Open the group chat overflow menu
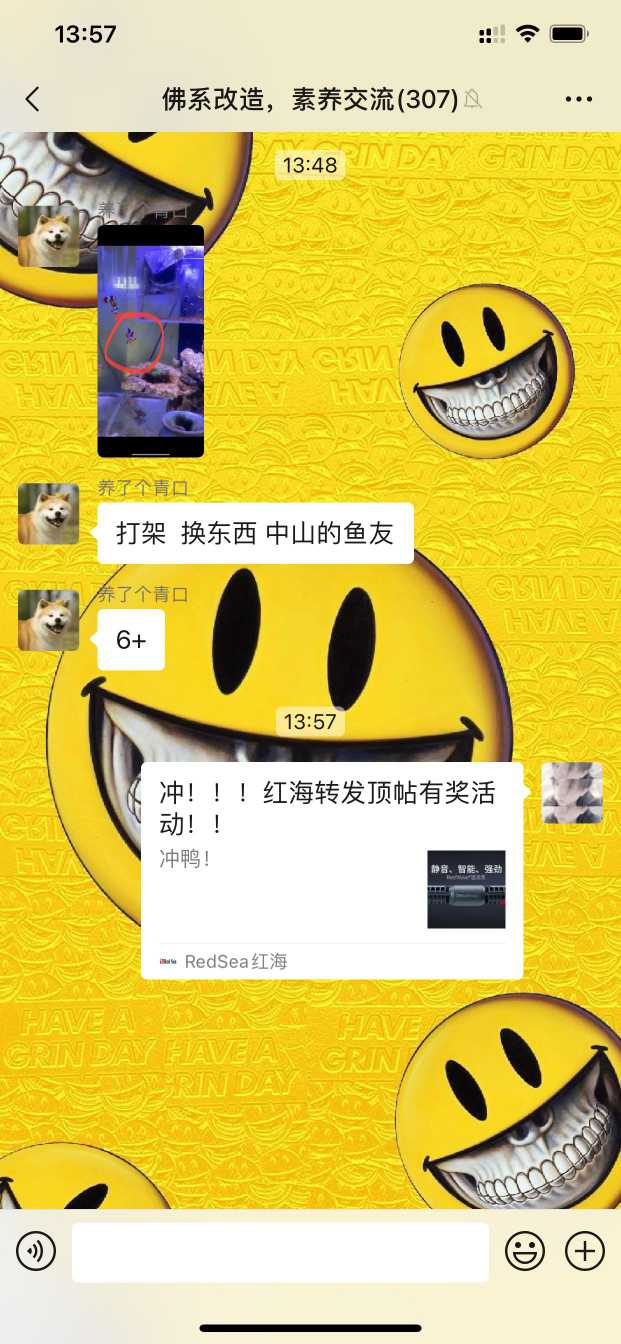 pos(579,99)
